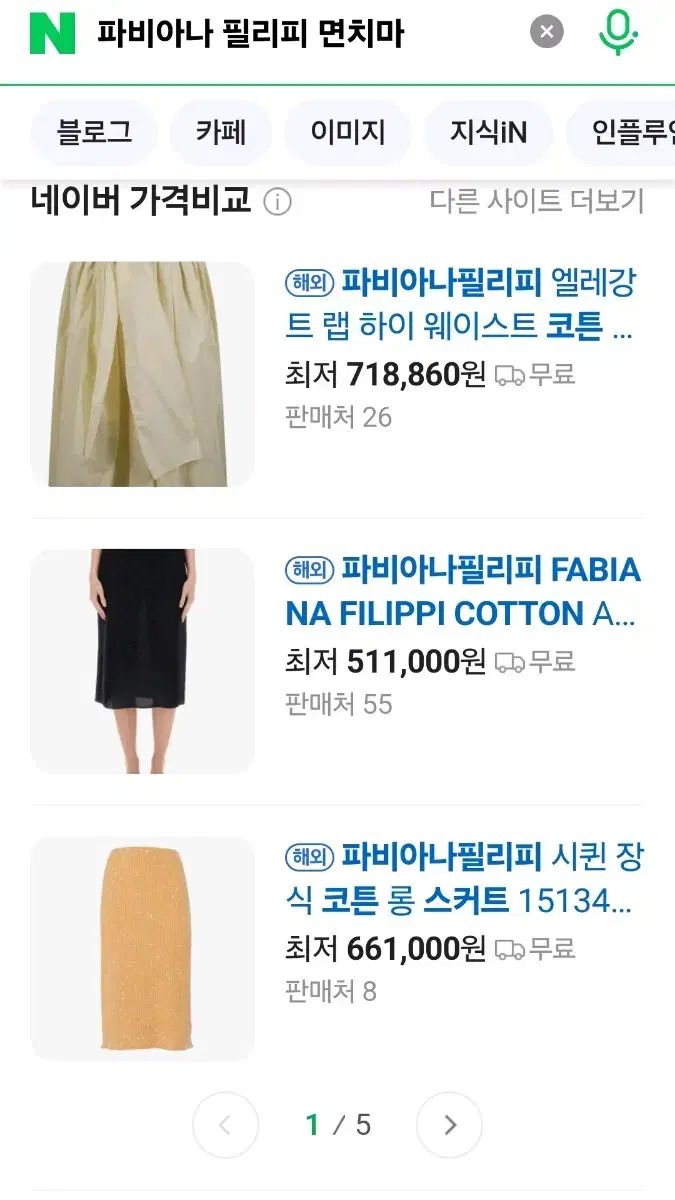Open the orange sequin skirt product image

pyautogui.click(x=142, y=948)
